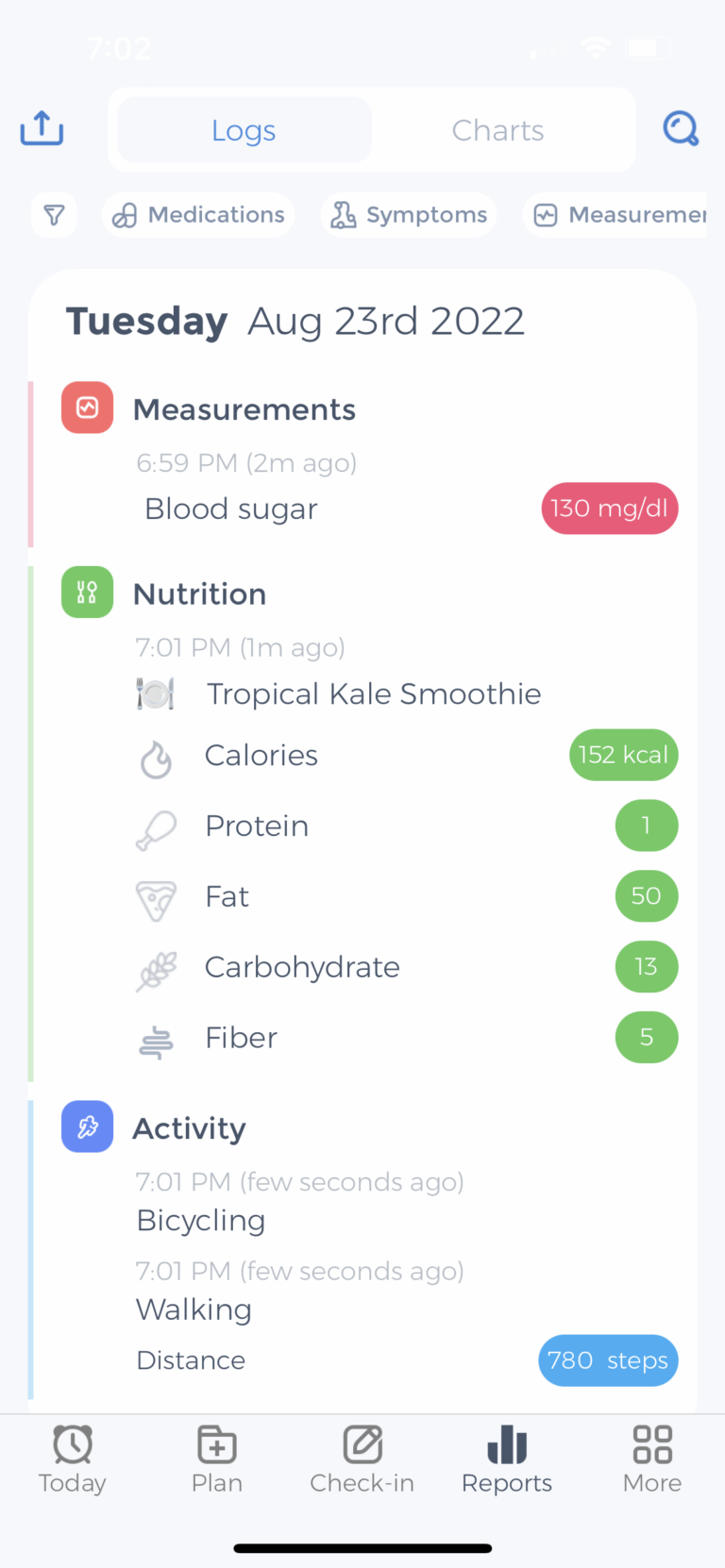Open the More tab
Viewport: 725px width, 1568px height.
coord(652,1460)
